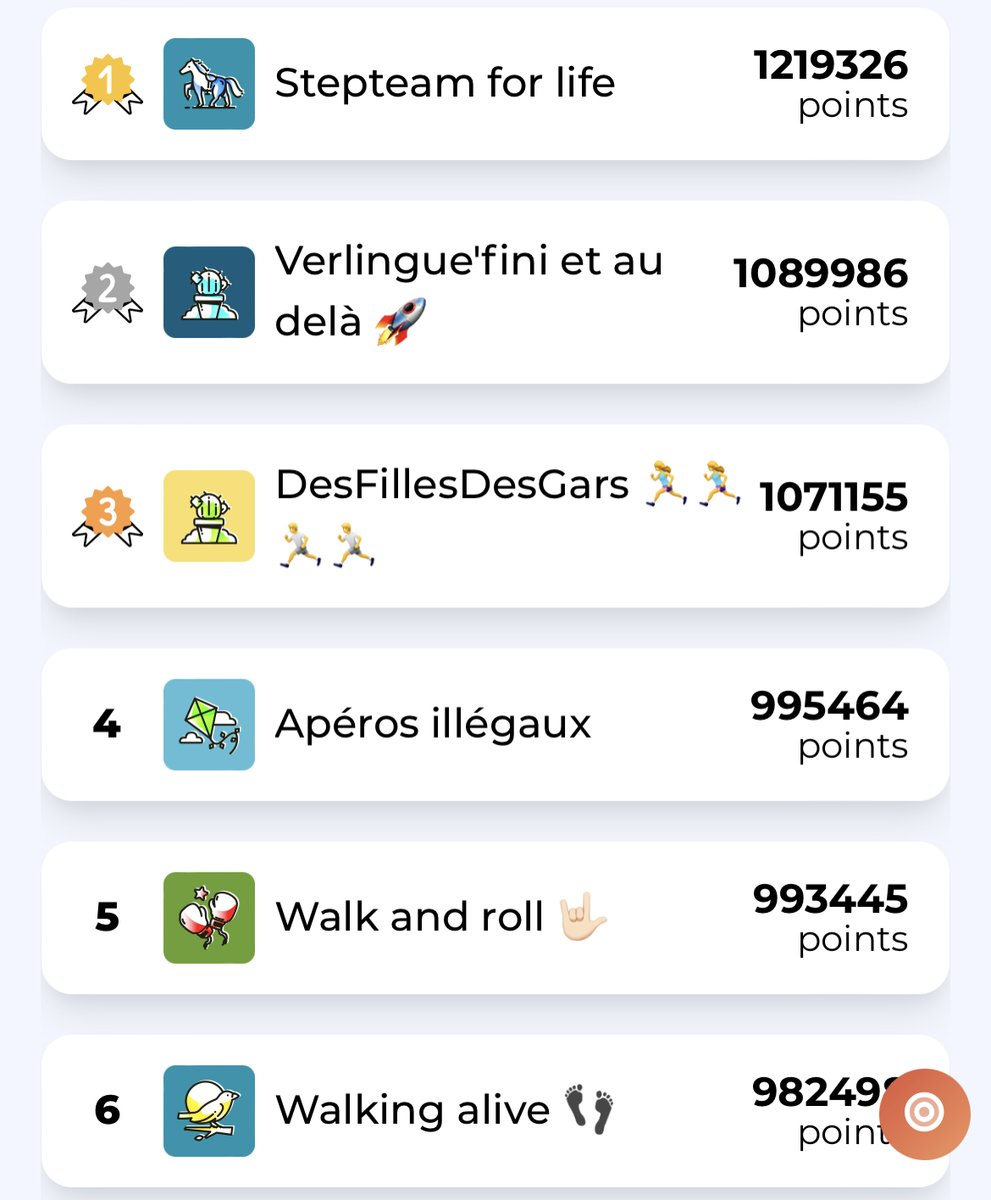Tap the orange target floating button
Image resolution: width=991 pixels, height=1200 pixels.
(924, 1113)
